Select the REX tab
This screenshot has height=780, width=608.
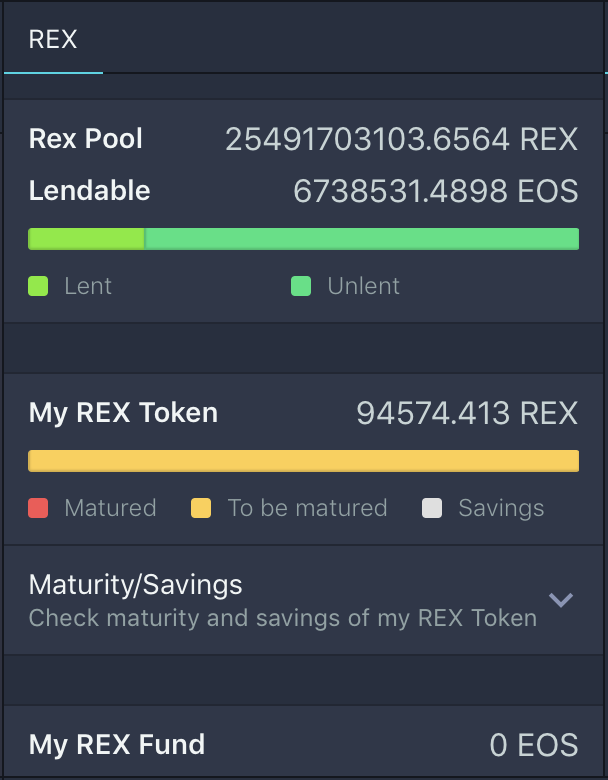pos(53,40)
